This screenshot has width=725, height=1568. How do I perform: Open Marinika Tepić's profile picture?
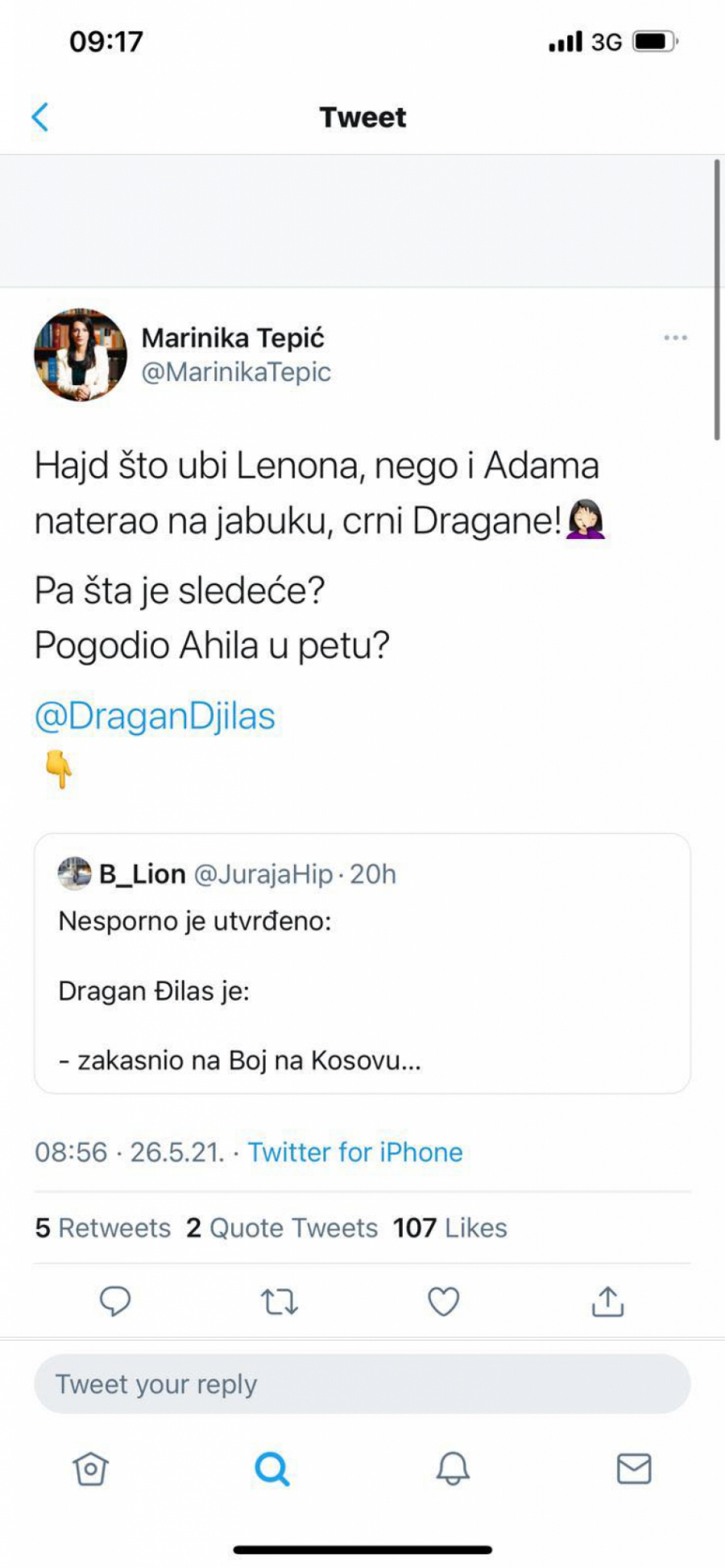pyautogui.click(x=81, y=355)
